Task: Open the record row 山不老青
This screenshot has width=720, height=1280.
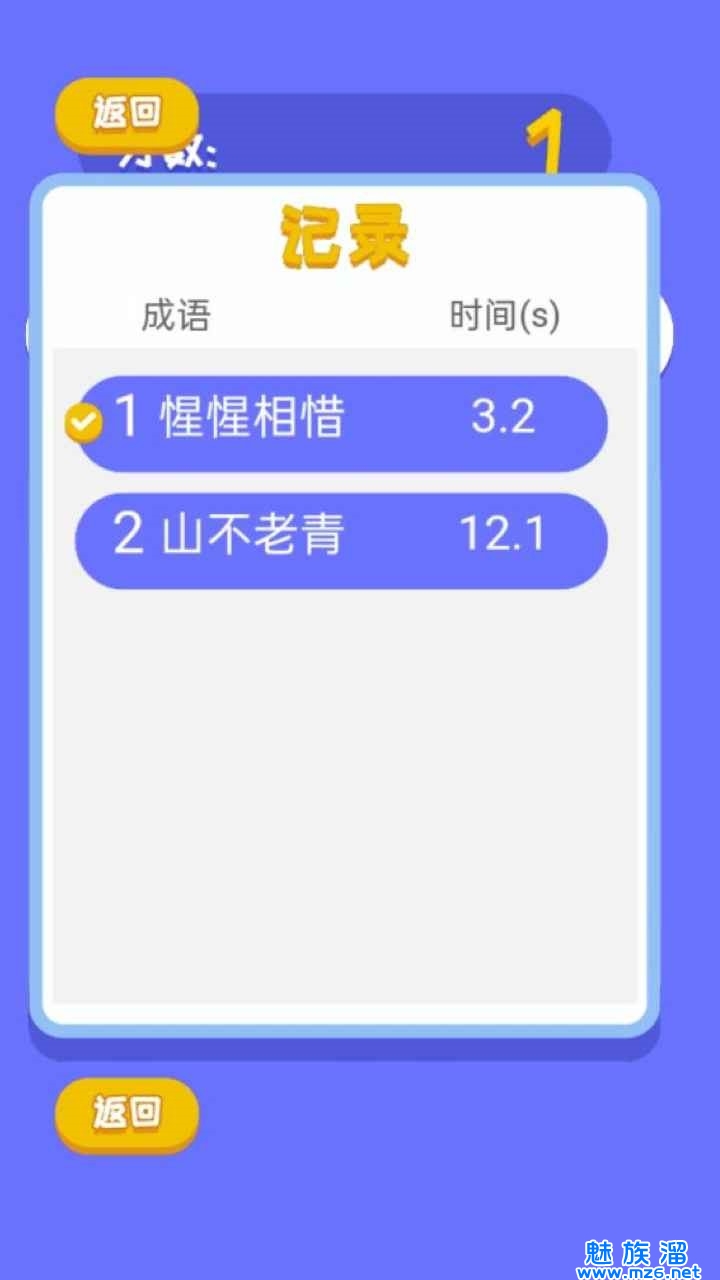Action: click(341, 540)
